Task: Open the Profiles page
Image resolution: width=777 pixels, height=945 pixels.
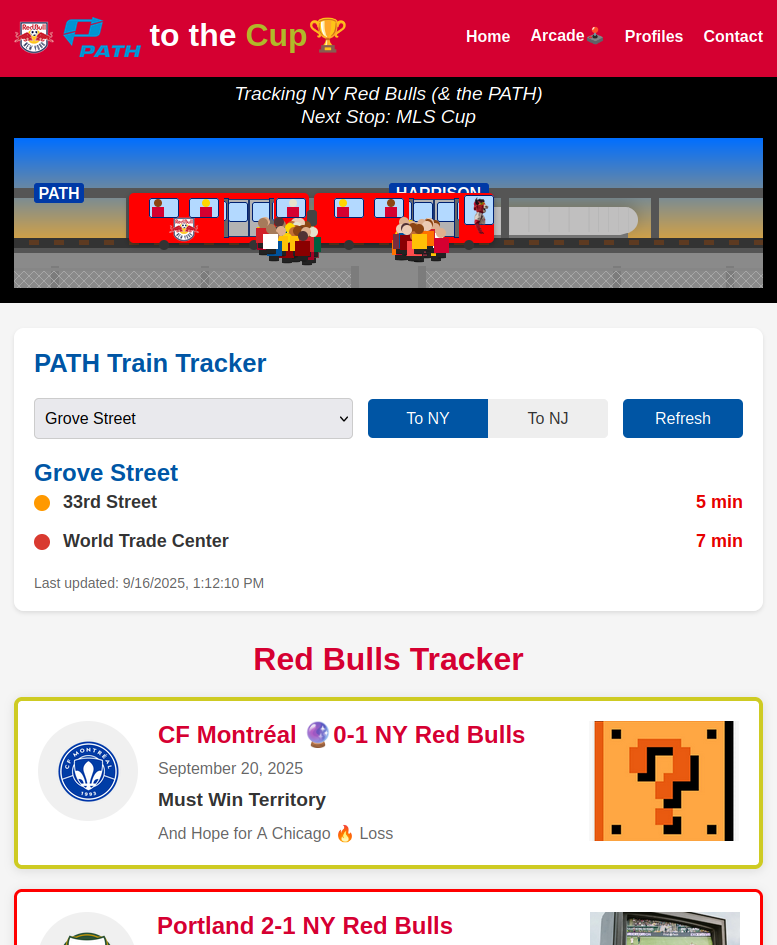Action: [x=653, y=36]
